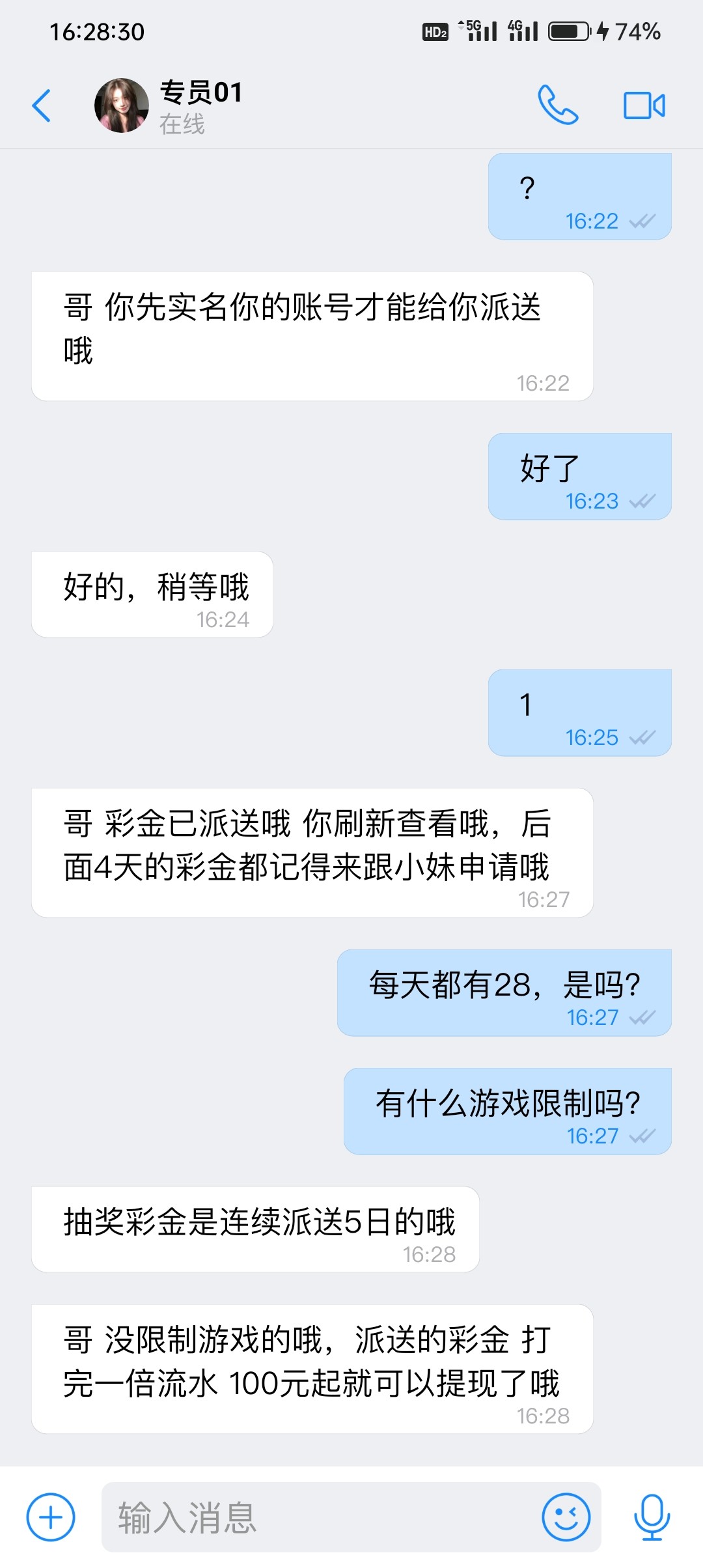Open the attachment plus menu
703x1568 pixels.
point(51,1517)
